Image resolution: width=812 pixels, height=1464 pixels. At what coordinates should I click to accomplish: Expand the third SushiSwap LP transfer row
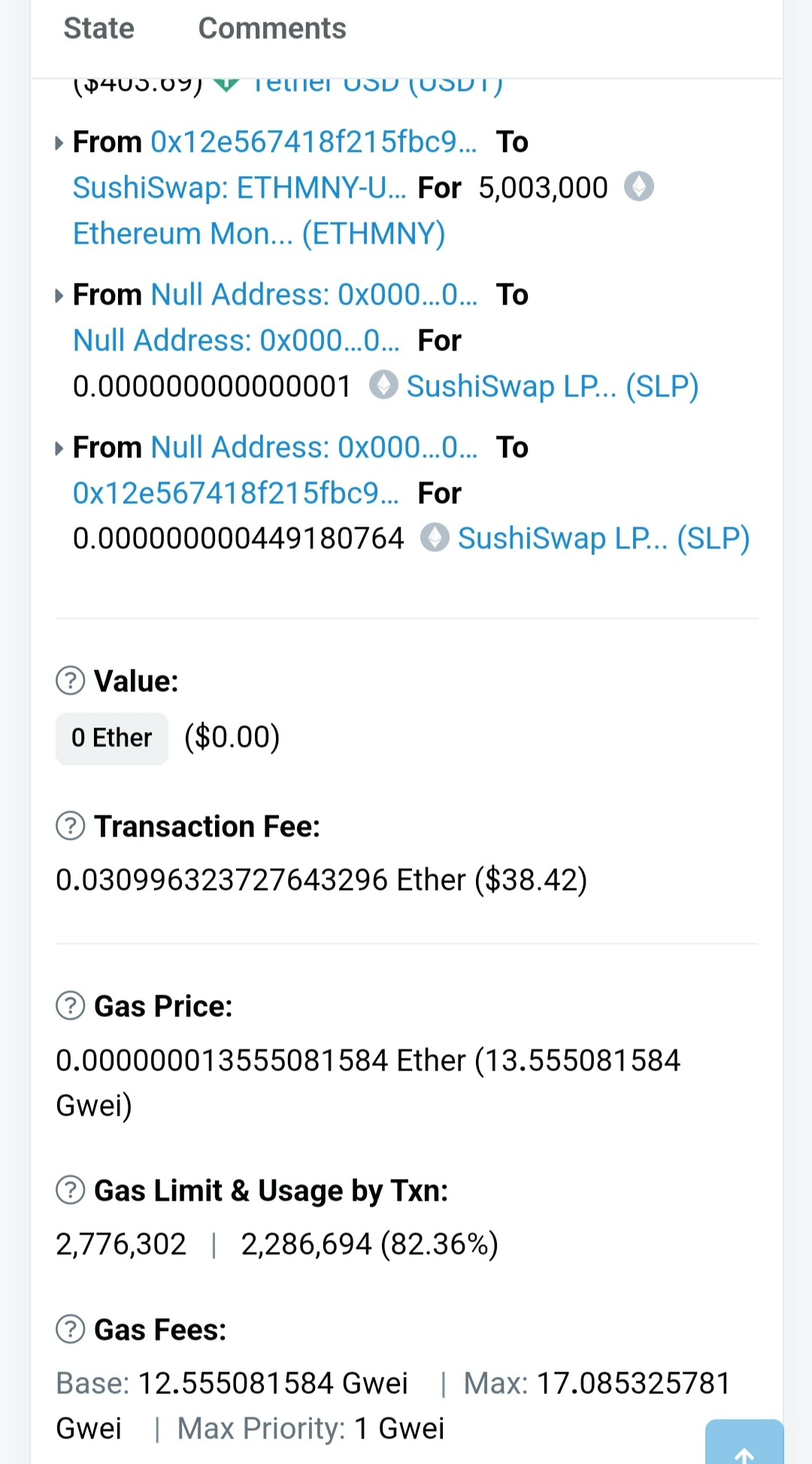pyautogui.click(x=58, y=446)
